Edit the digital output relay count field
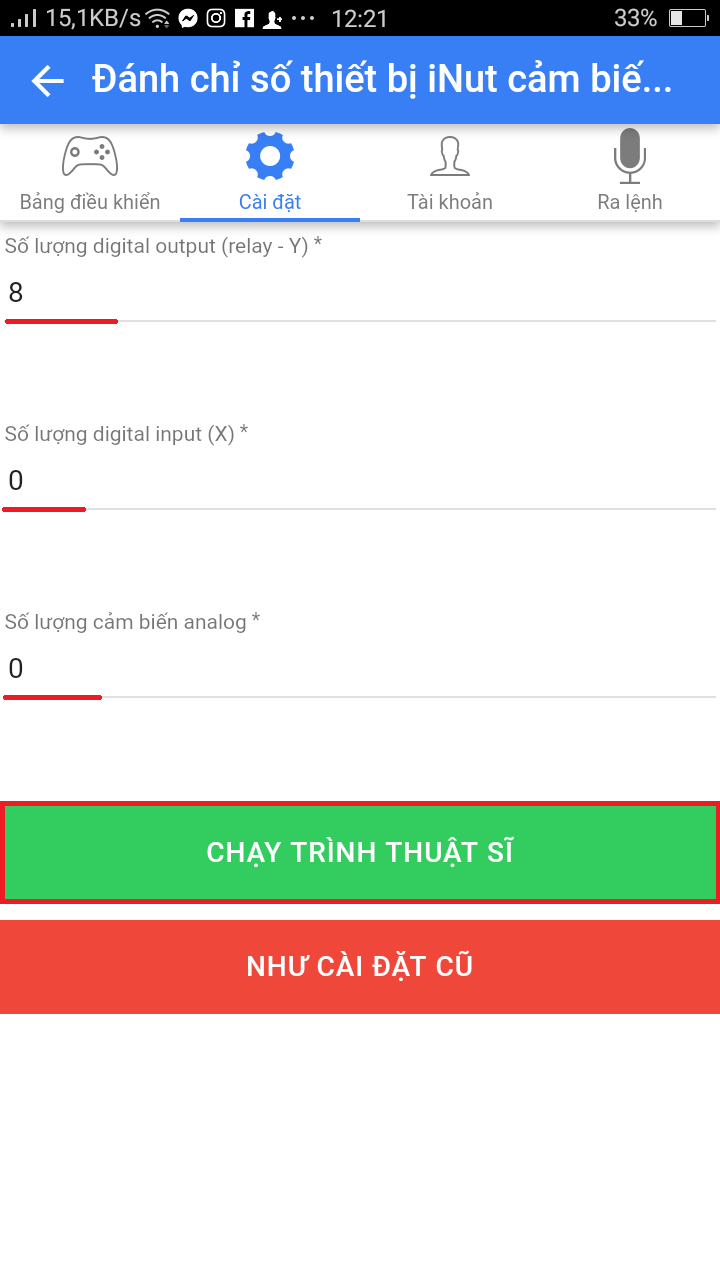720x1280 pixels. pyautogui.click(x=360, y=293)
